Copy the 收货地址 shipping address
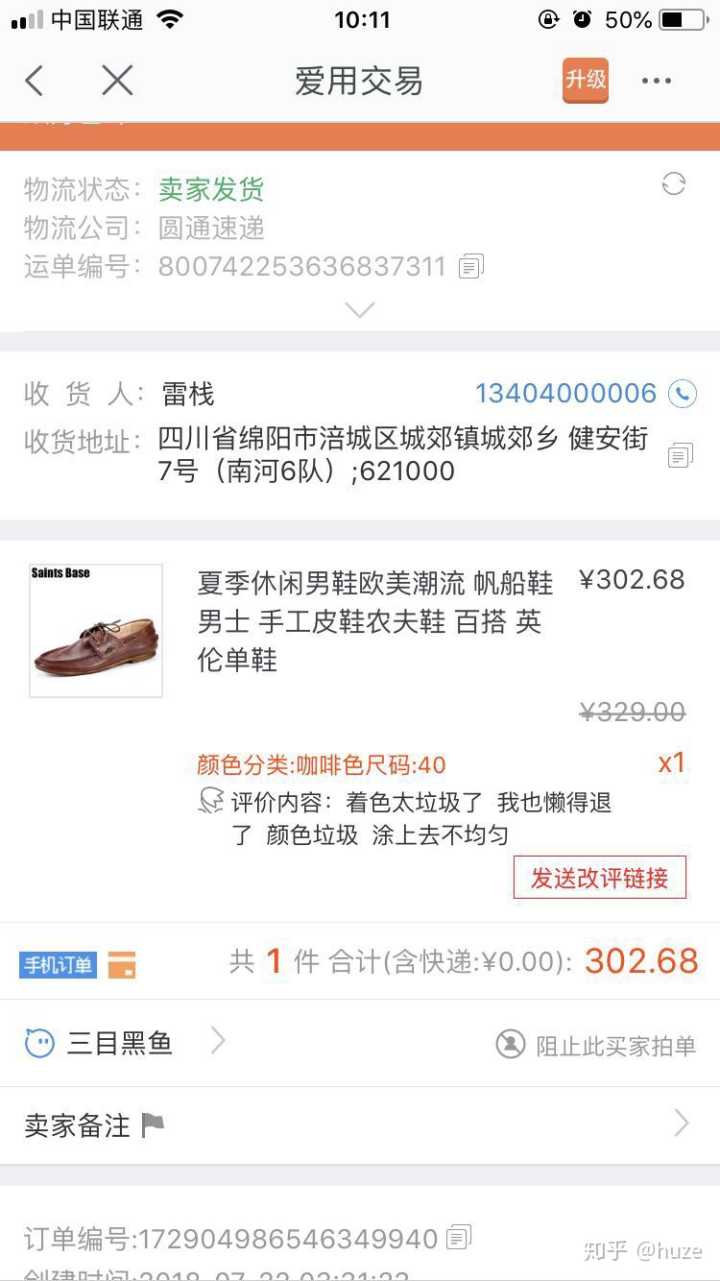Viewport: 720px width, 1281px height. (x=680, y=455)
